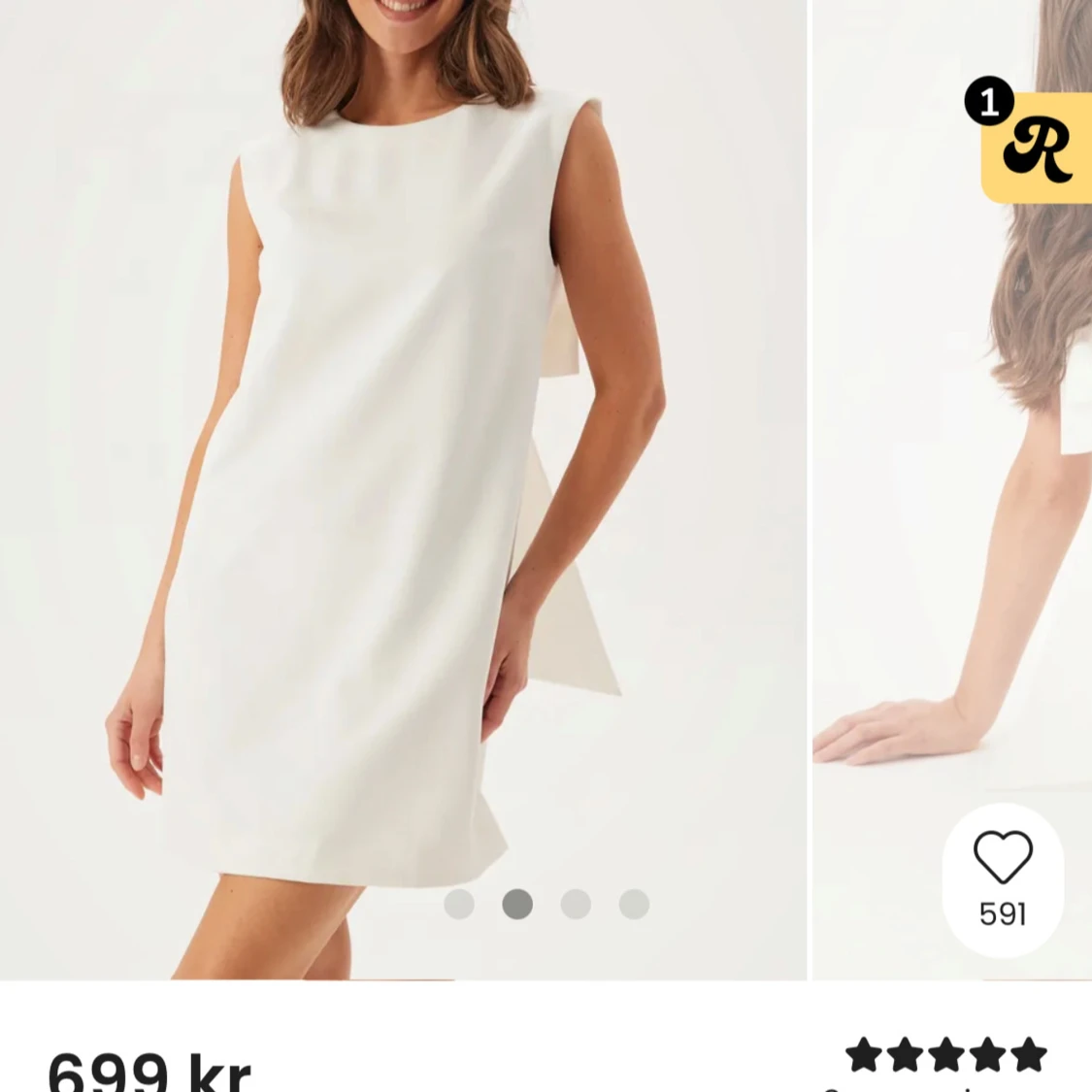Jump to the third image dot
This screenshot has width=1092, height=1092.
pos(576,905)
